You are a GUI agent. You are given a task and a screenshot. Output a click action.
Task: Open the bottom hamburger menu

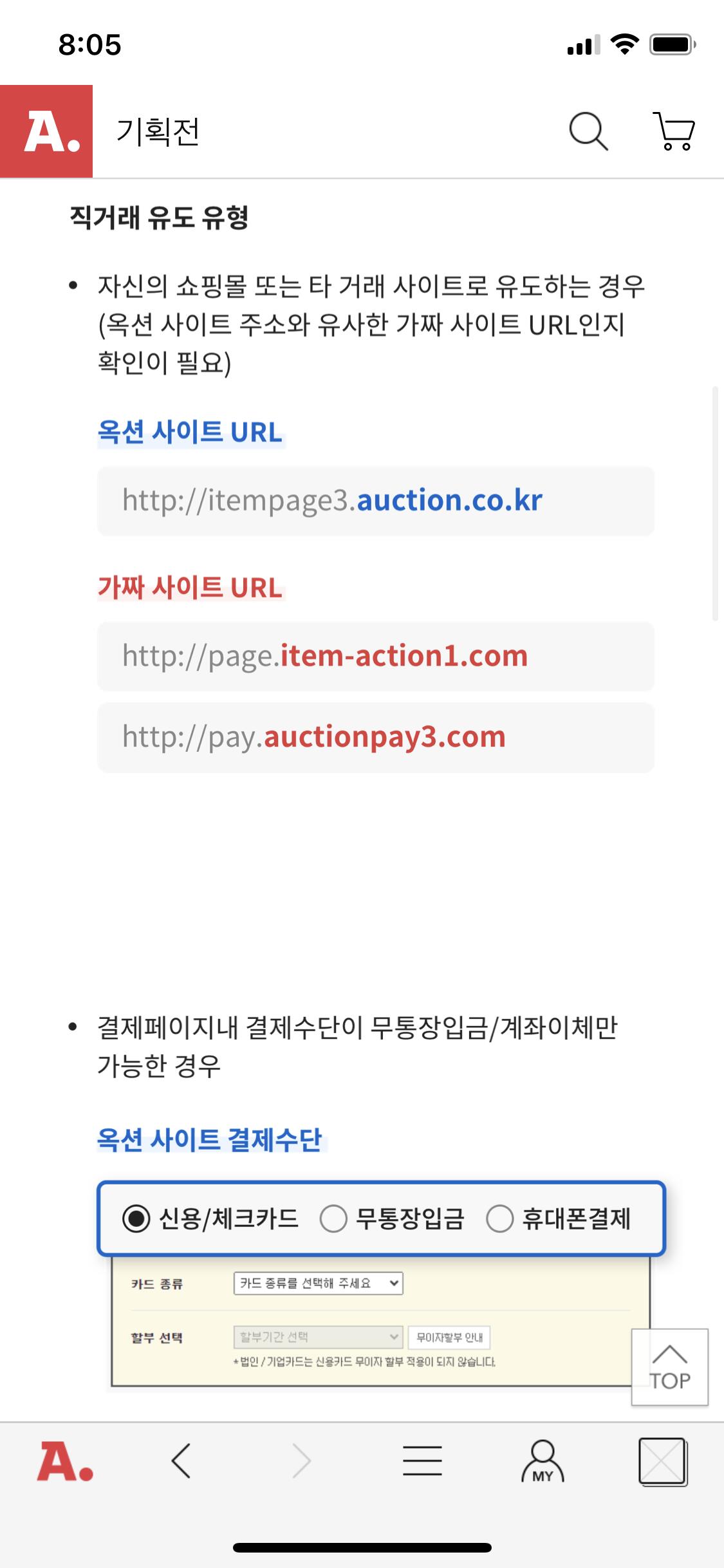(422, 1461)
